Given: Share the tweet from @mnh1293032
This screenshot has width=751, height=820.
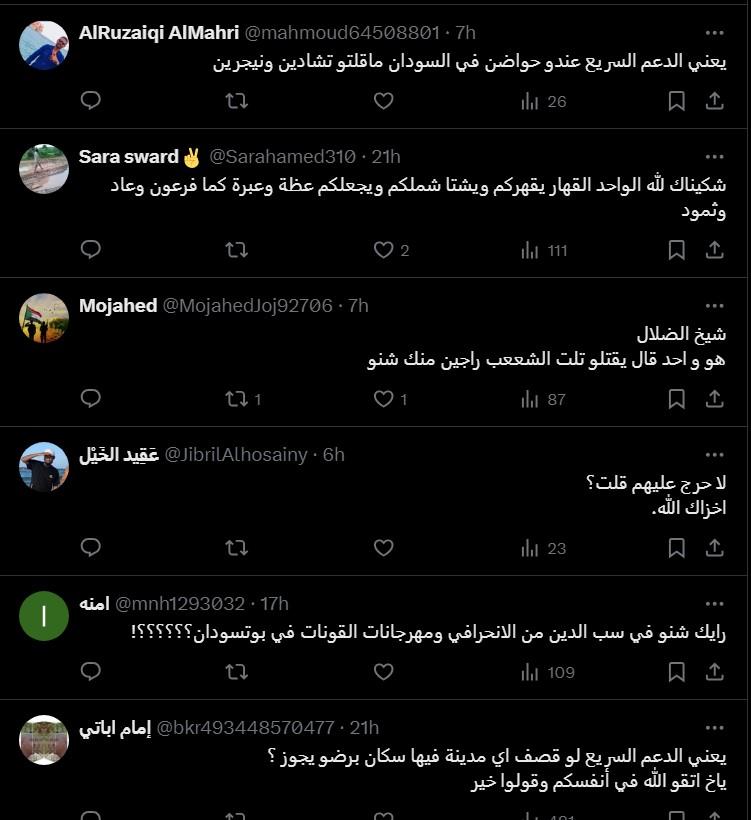Looking at the screenshot, I should coord(715,672).
